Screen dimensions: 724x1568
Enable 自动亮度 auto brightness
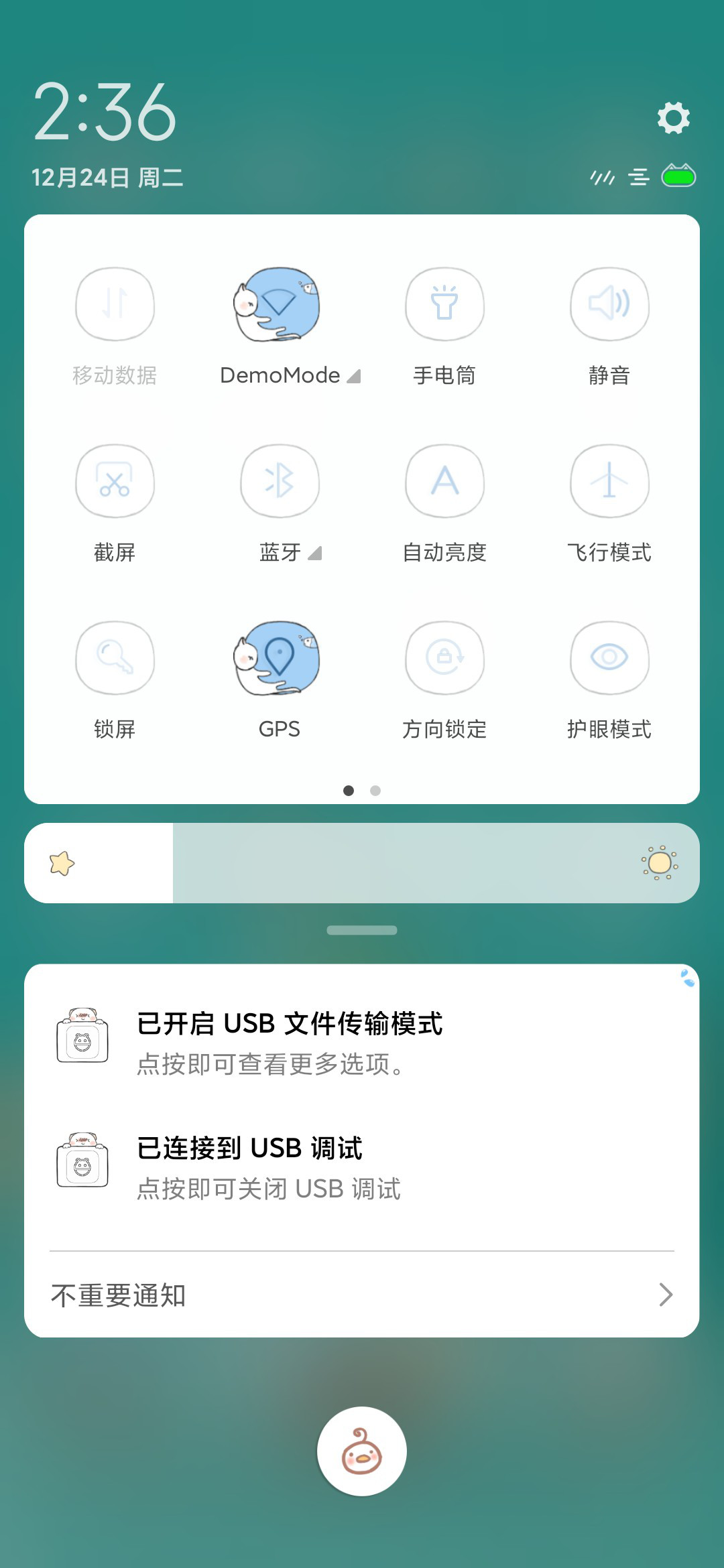tap(444, 481)
